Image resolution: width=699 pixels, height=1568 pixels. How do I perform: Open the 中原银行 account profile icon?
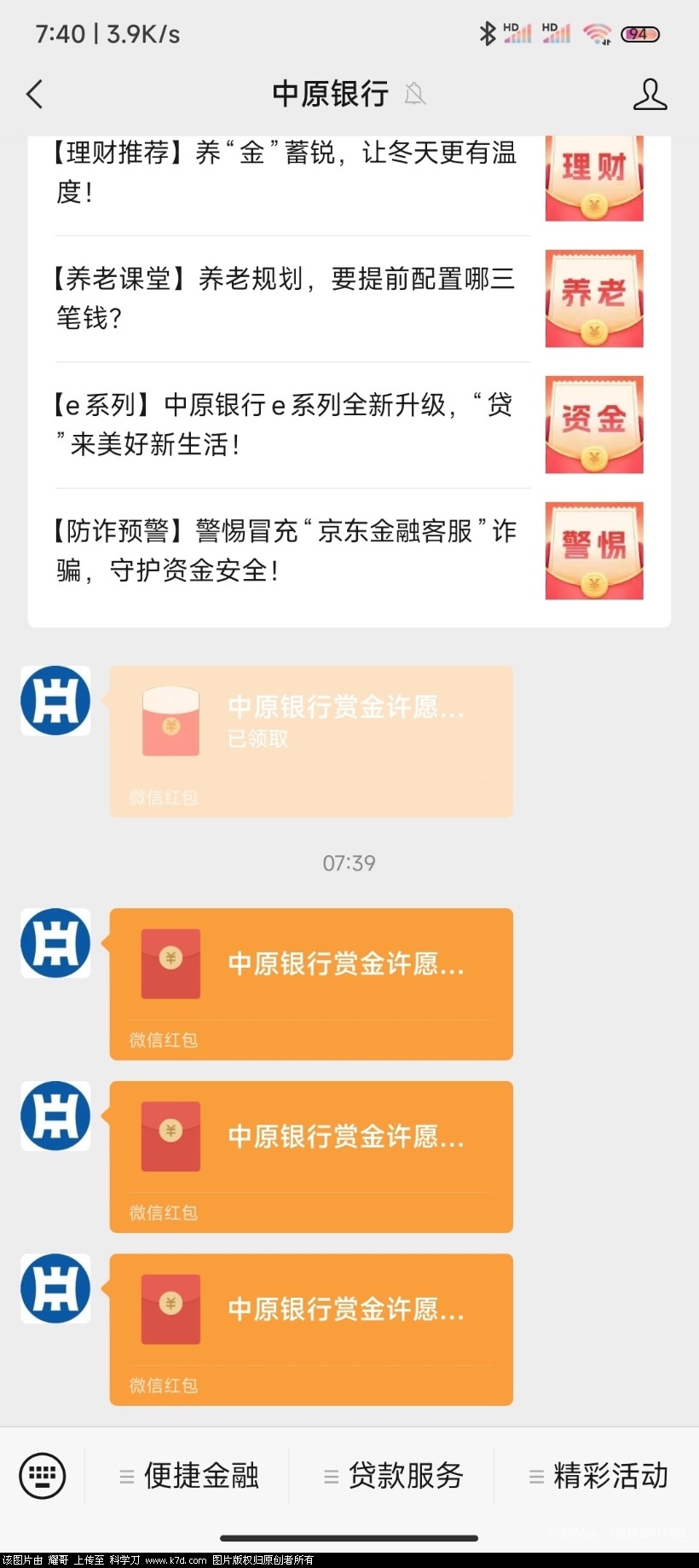click(x=650, y=94)
